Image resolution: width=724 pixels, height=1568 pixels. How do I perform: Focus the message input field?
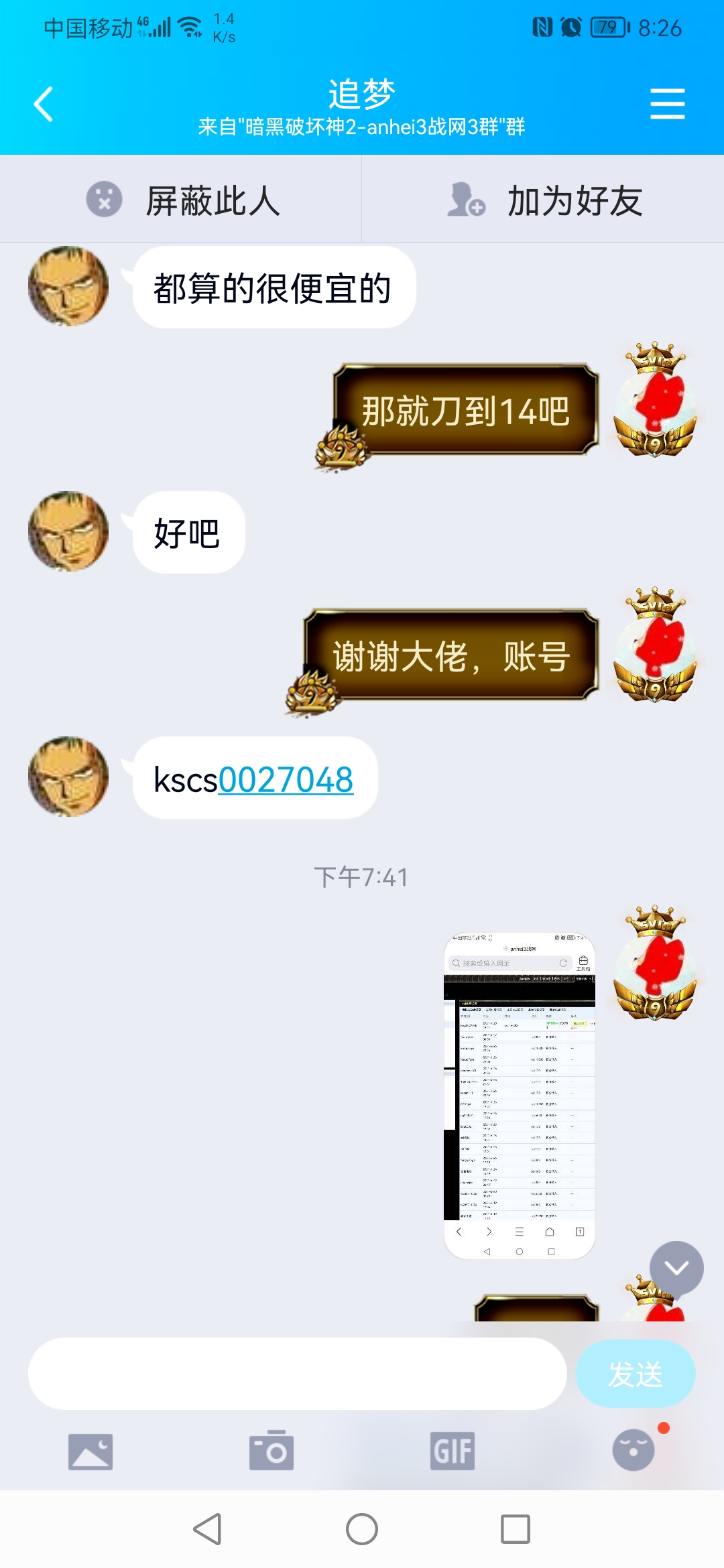pos(297,1374)
